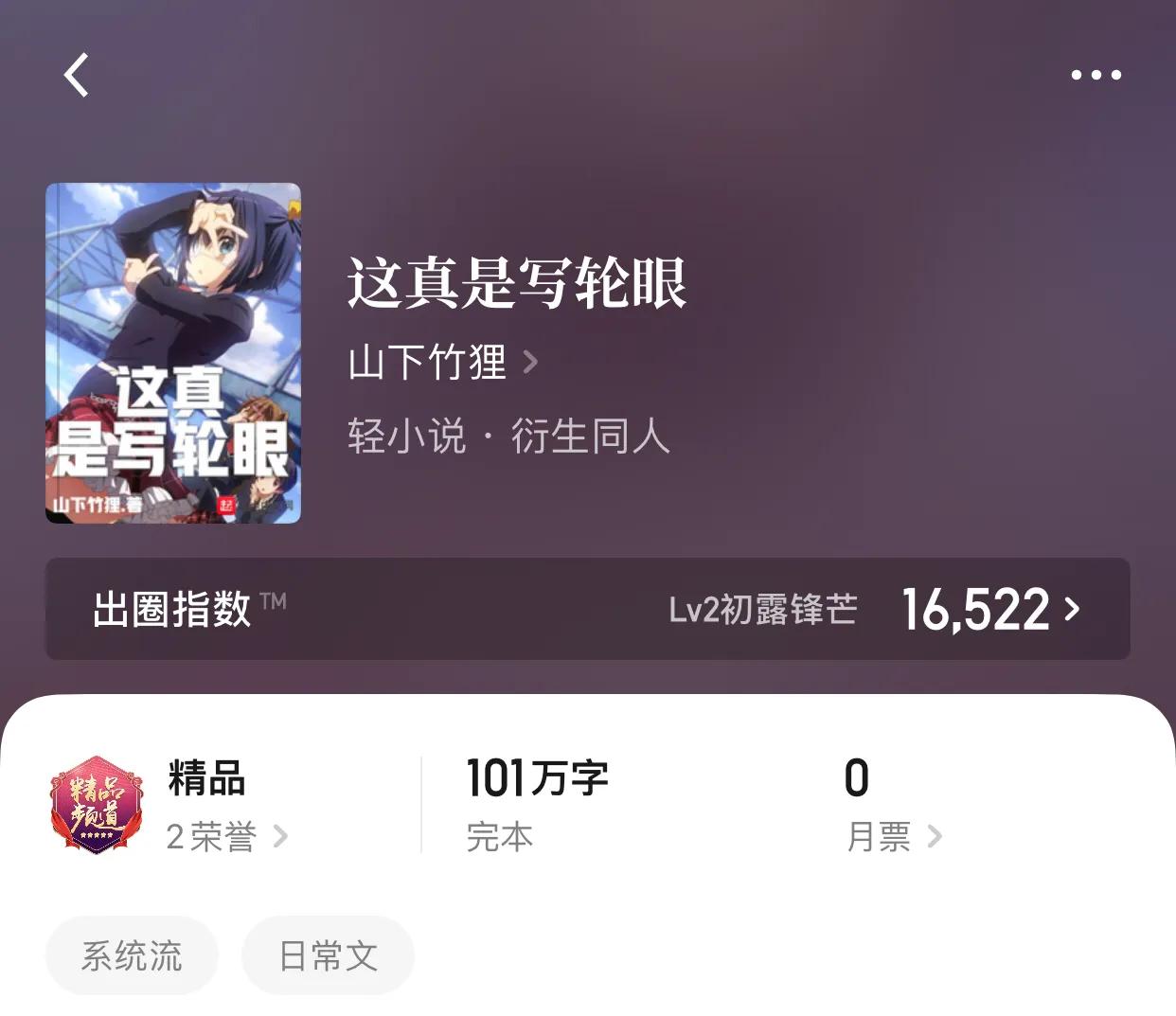Go back using the top-left arrow
The height and width of the screenshot is (1016, 1176).
(x=77, y=75)
